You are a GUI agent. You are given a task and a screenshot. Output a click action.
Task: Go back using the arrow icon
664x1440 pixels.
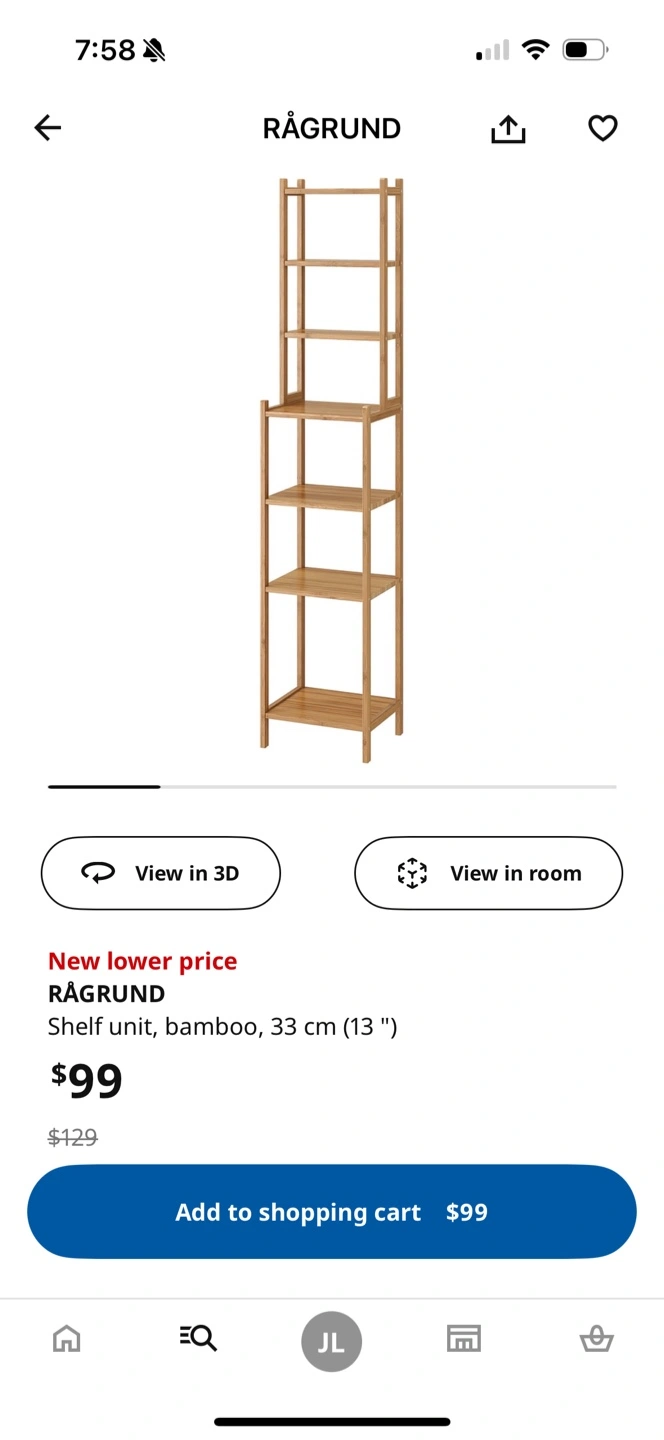tap(48, 128)
